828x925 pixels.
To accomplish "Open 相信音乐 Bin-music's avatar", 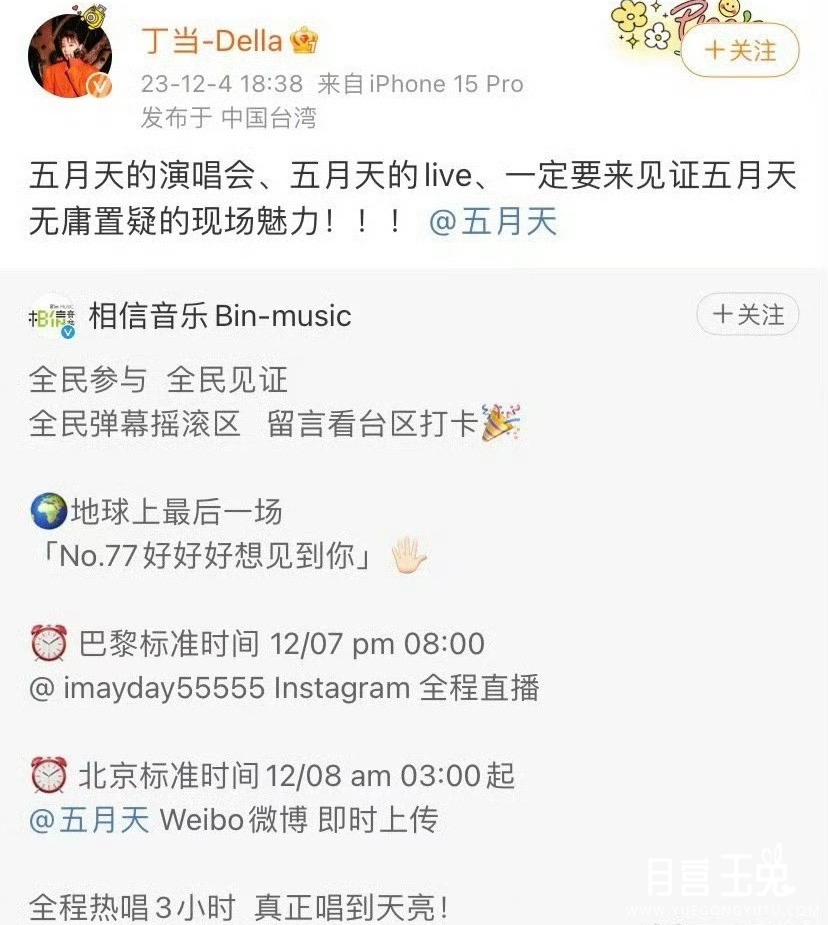I will point(53,317).
